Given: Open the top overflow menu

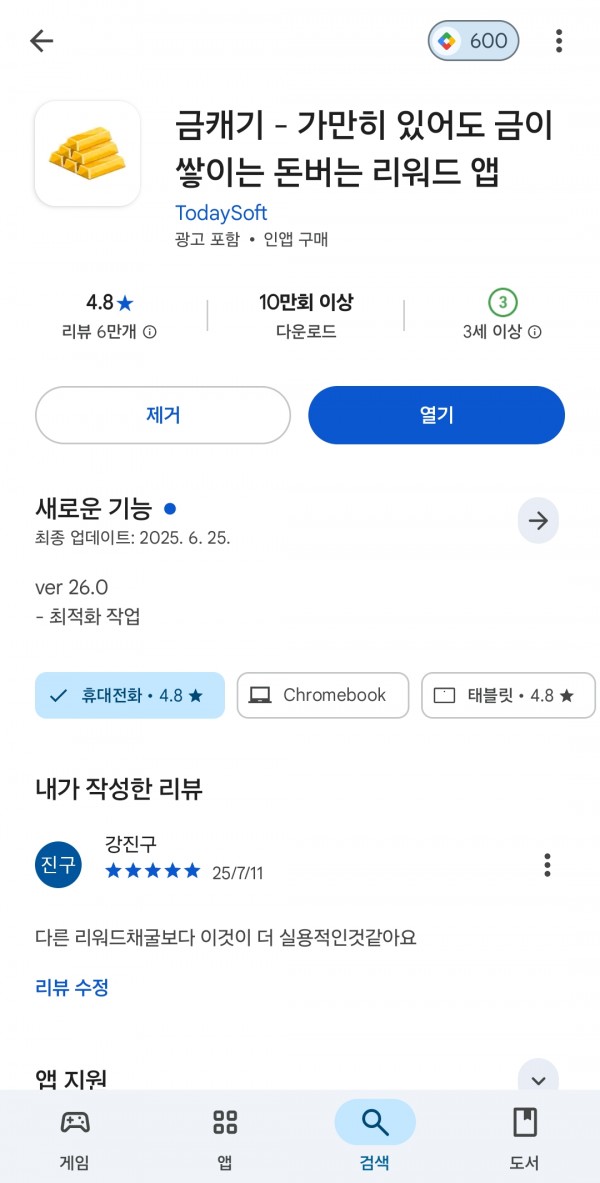Looking at the screenshot, I should 558,41.
